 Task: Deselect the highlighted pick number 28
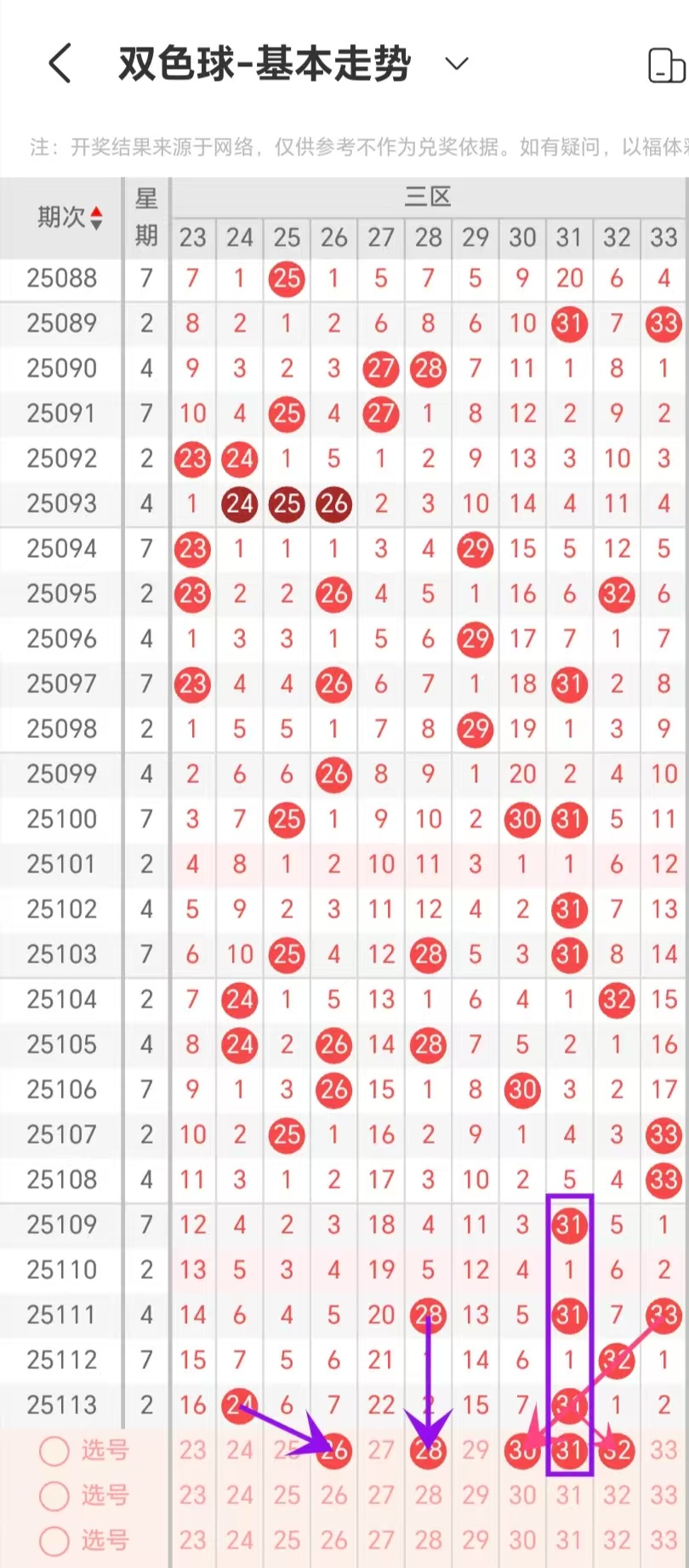(x=429, y=1451)
